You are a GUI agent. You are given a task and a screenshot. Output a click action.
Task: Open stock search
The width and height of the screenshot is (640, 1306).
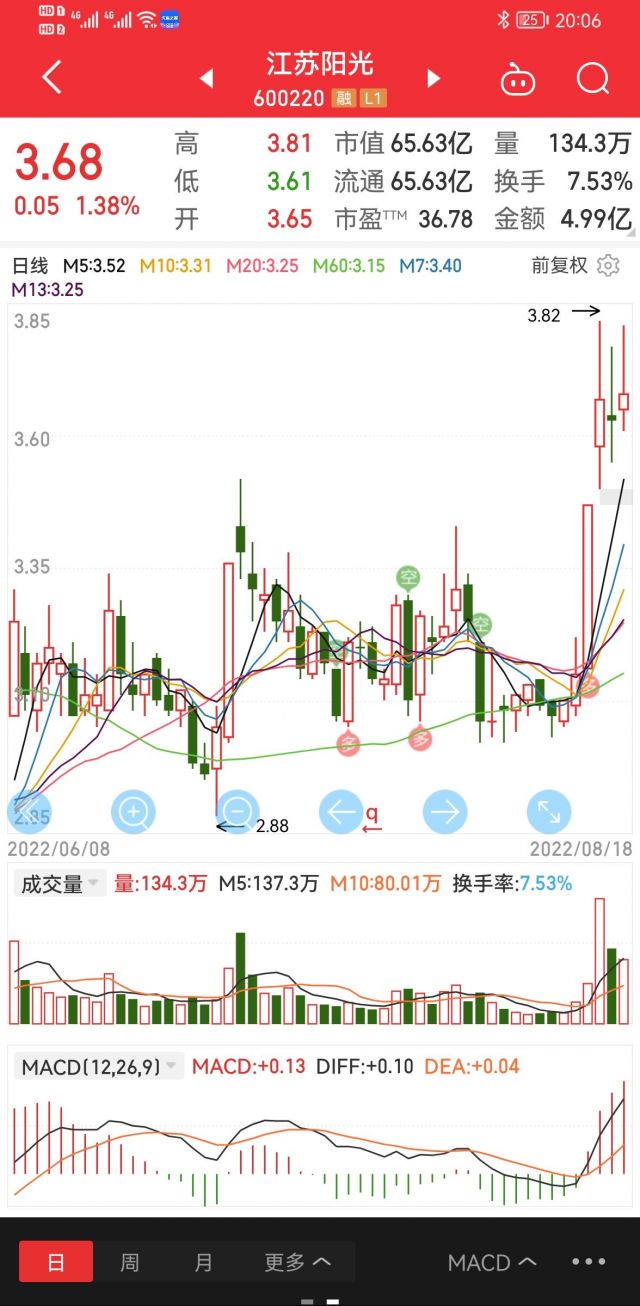click(x=593, y=78)
